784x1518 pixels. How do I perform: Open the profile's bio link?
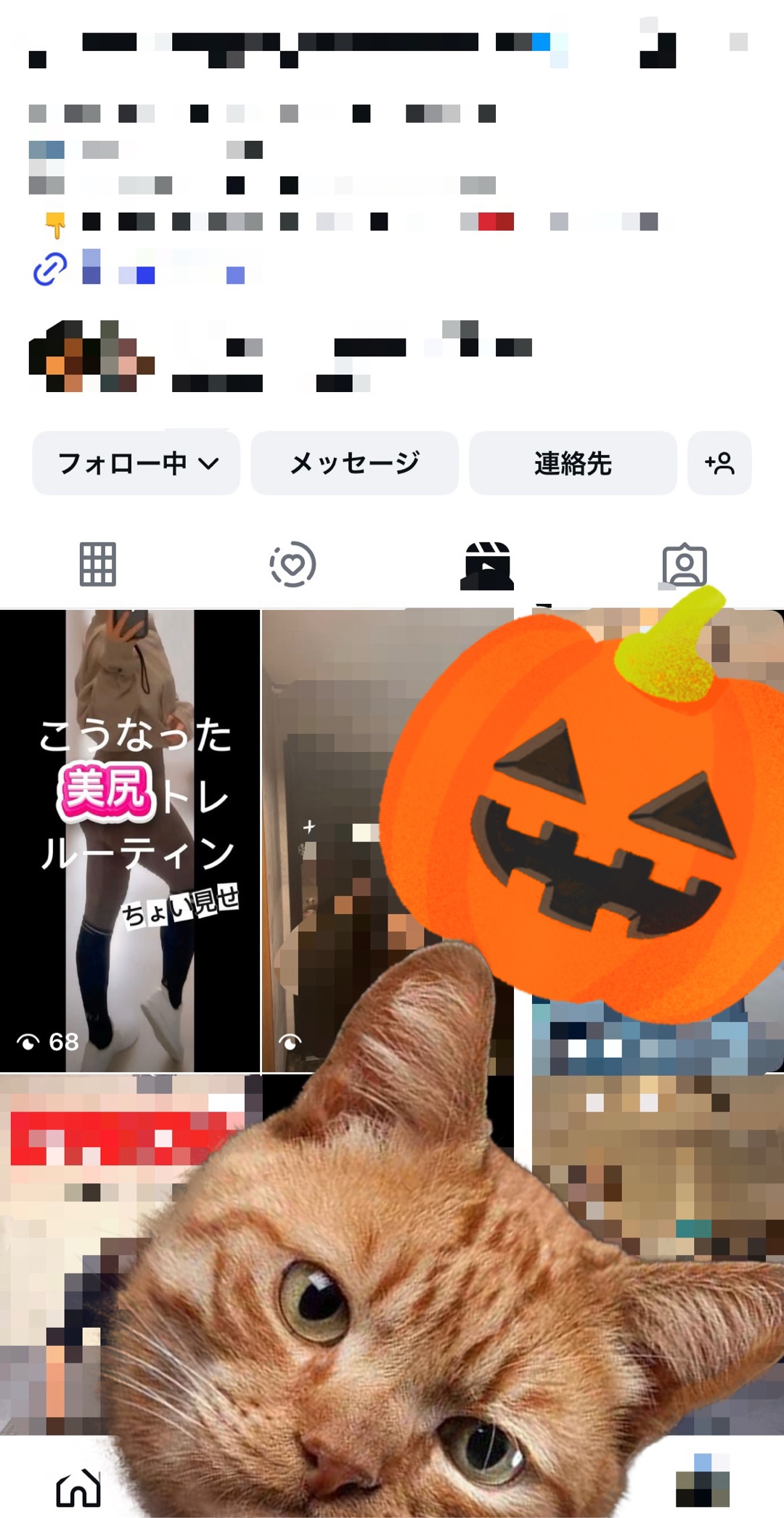(145, 270)
